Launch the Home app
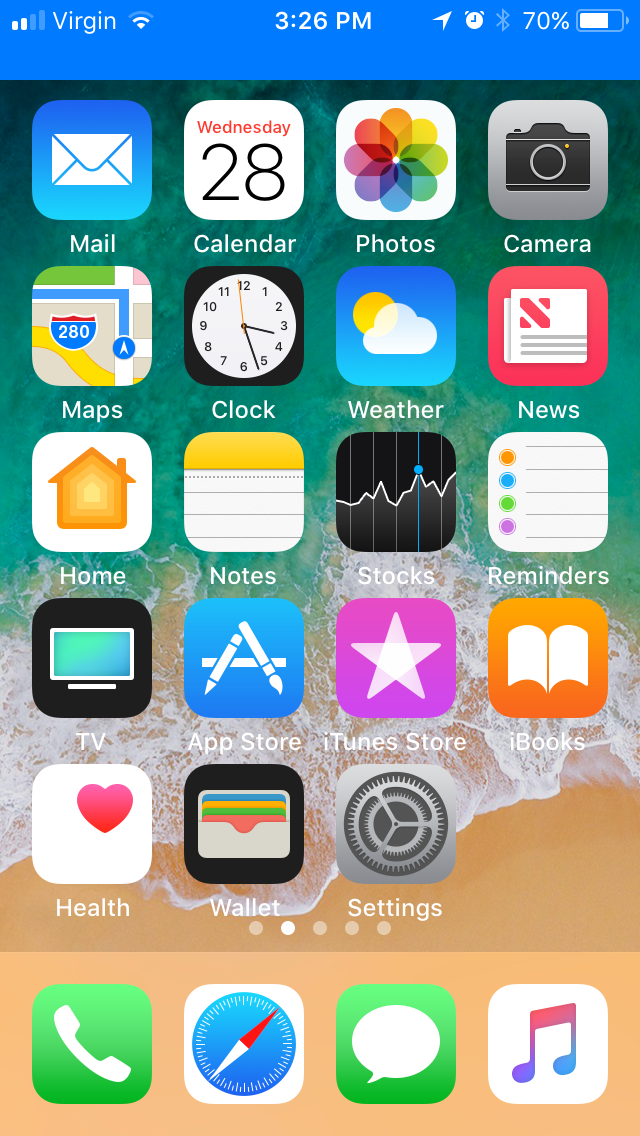 (92, 492)
